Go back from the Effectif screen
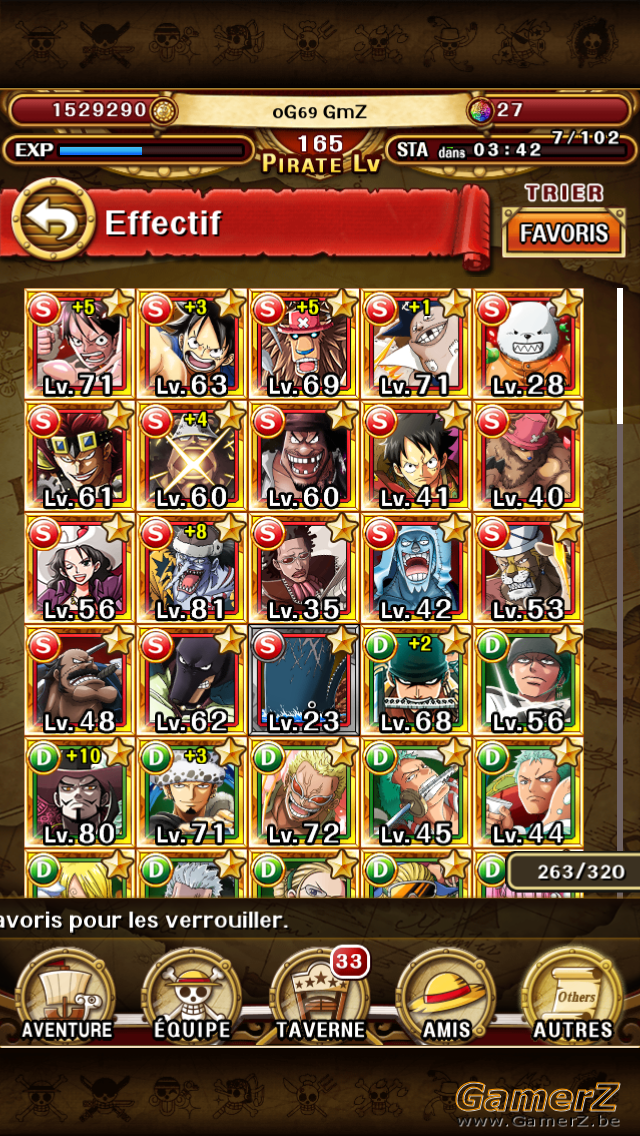The width and height of the screenshot is (640, 1136). [54, 220]
